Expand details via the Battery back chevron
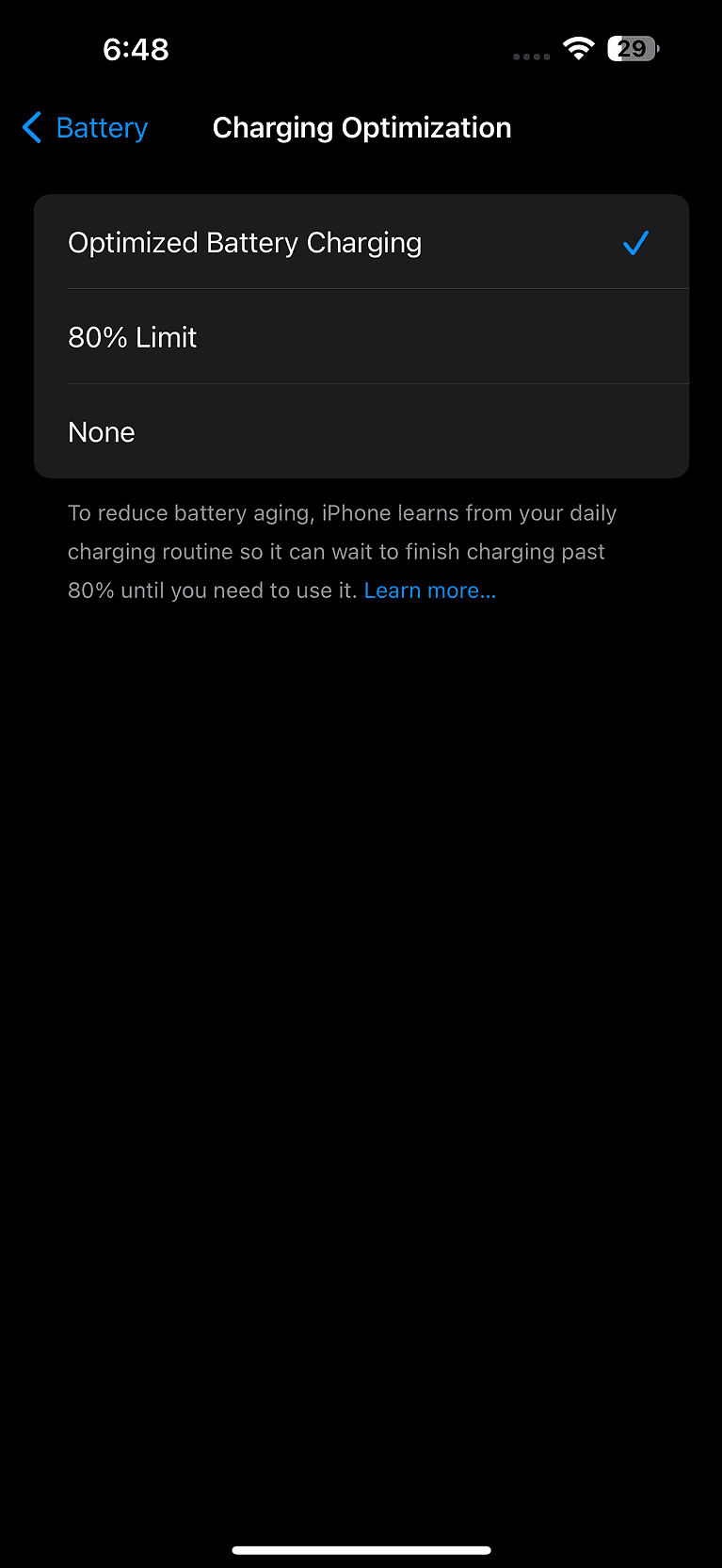 point(31,127)
